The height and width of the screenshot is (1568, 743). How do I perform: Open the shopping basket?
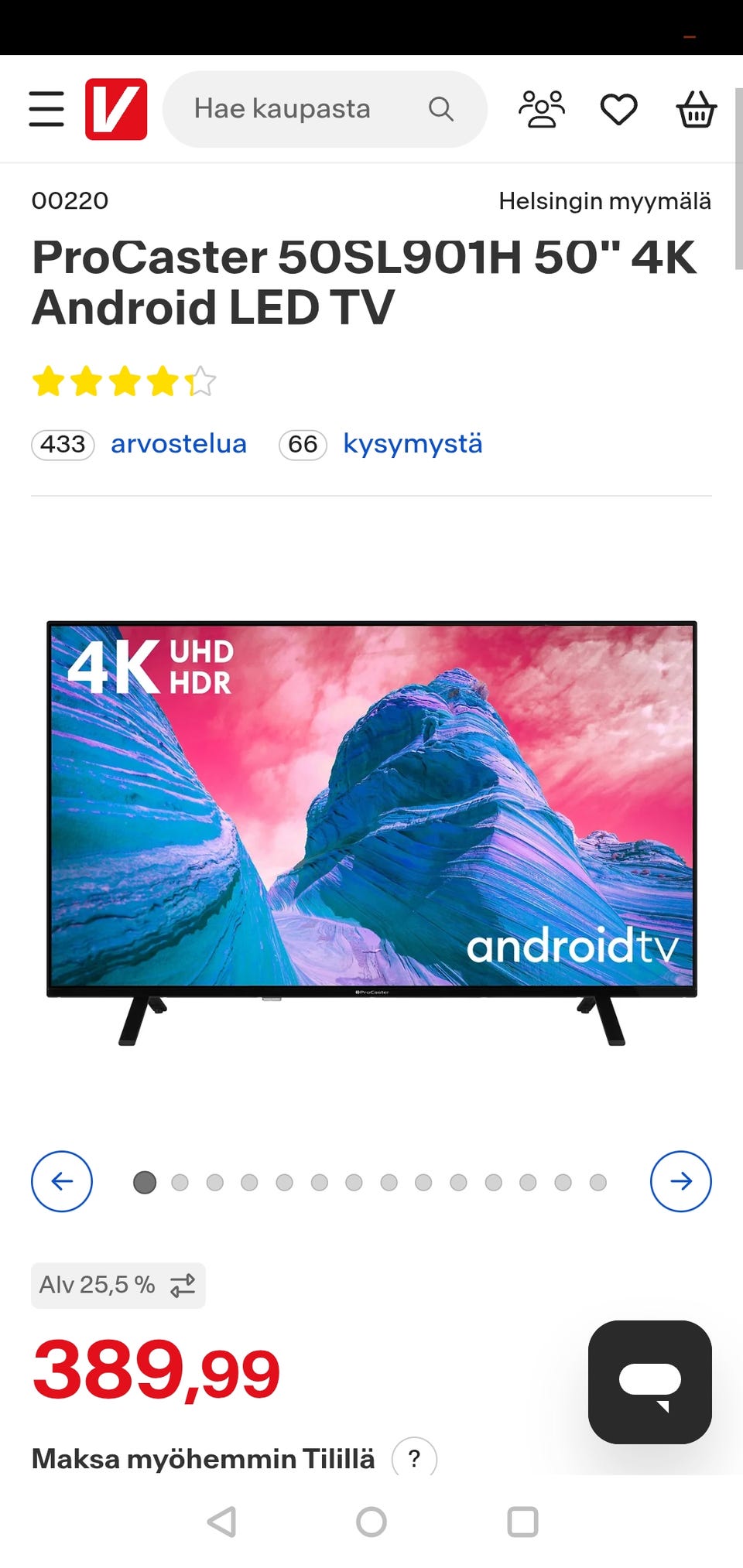pos(697,109)
